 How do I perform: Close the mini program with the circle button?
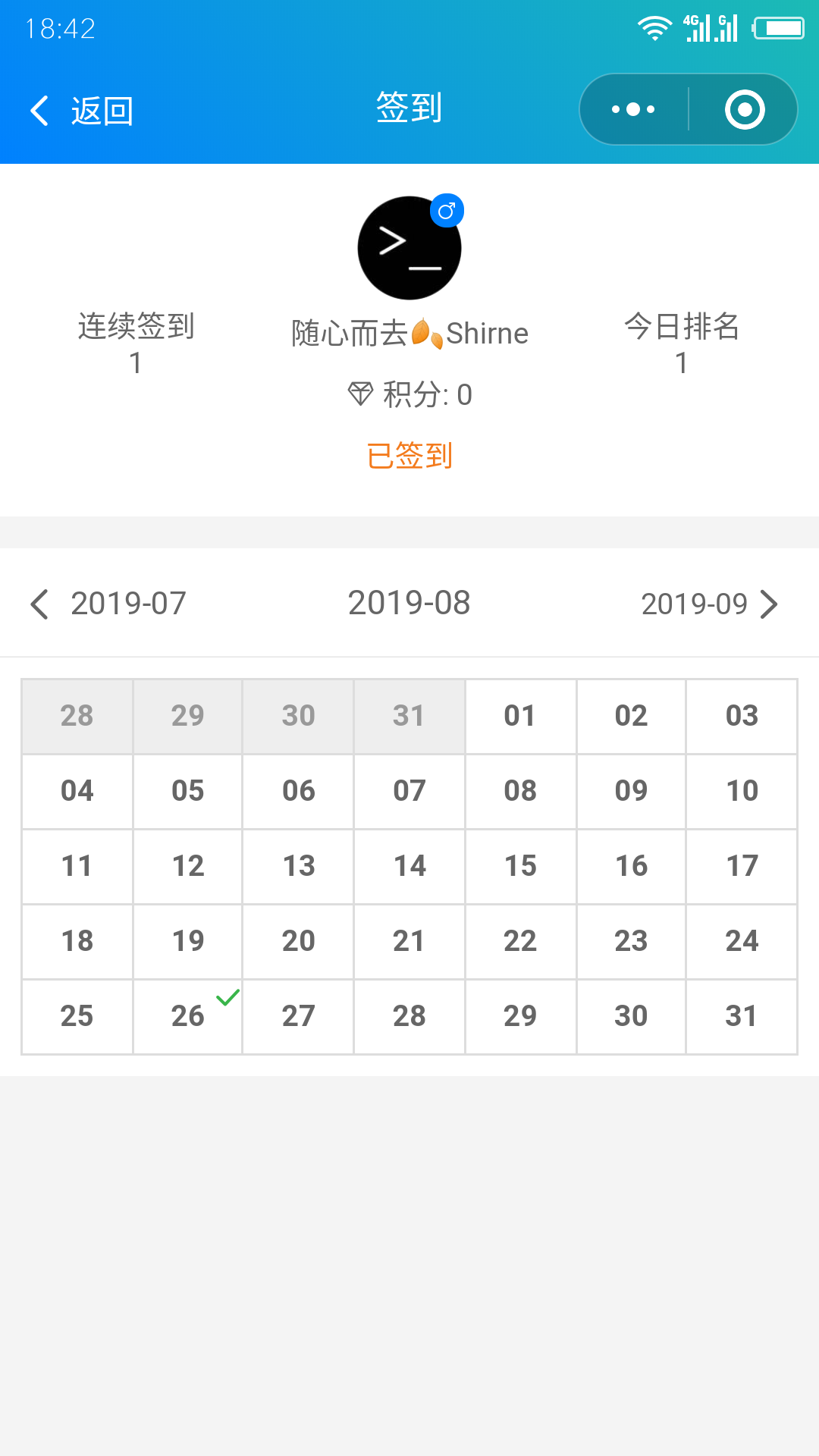click(744, 109)
